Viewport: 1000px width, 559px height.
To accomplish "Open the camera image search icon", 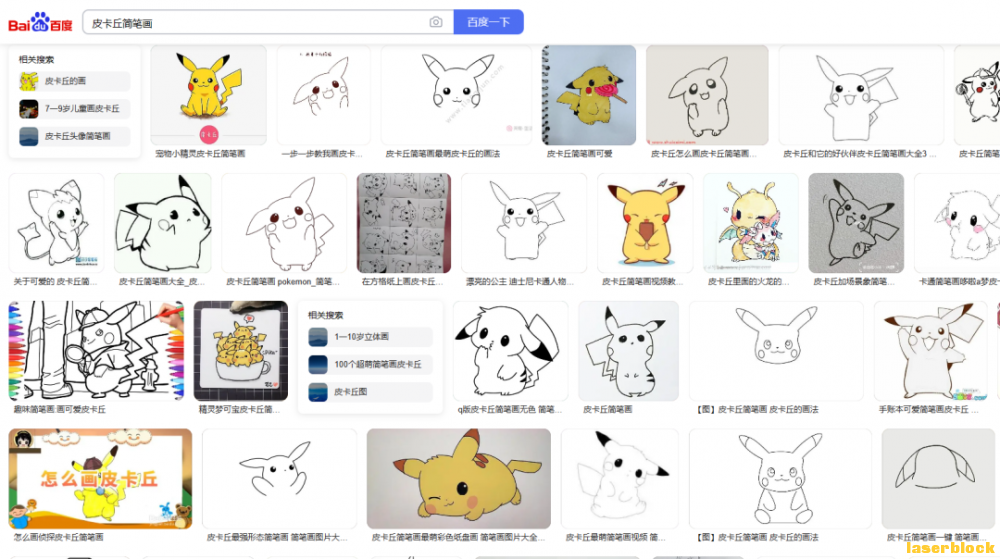I will 436,22.
